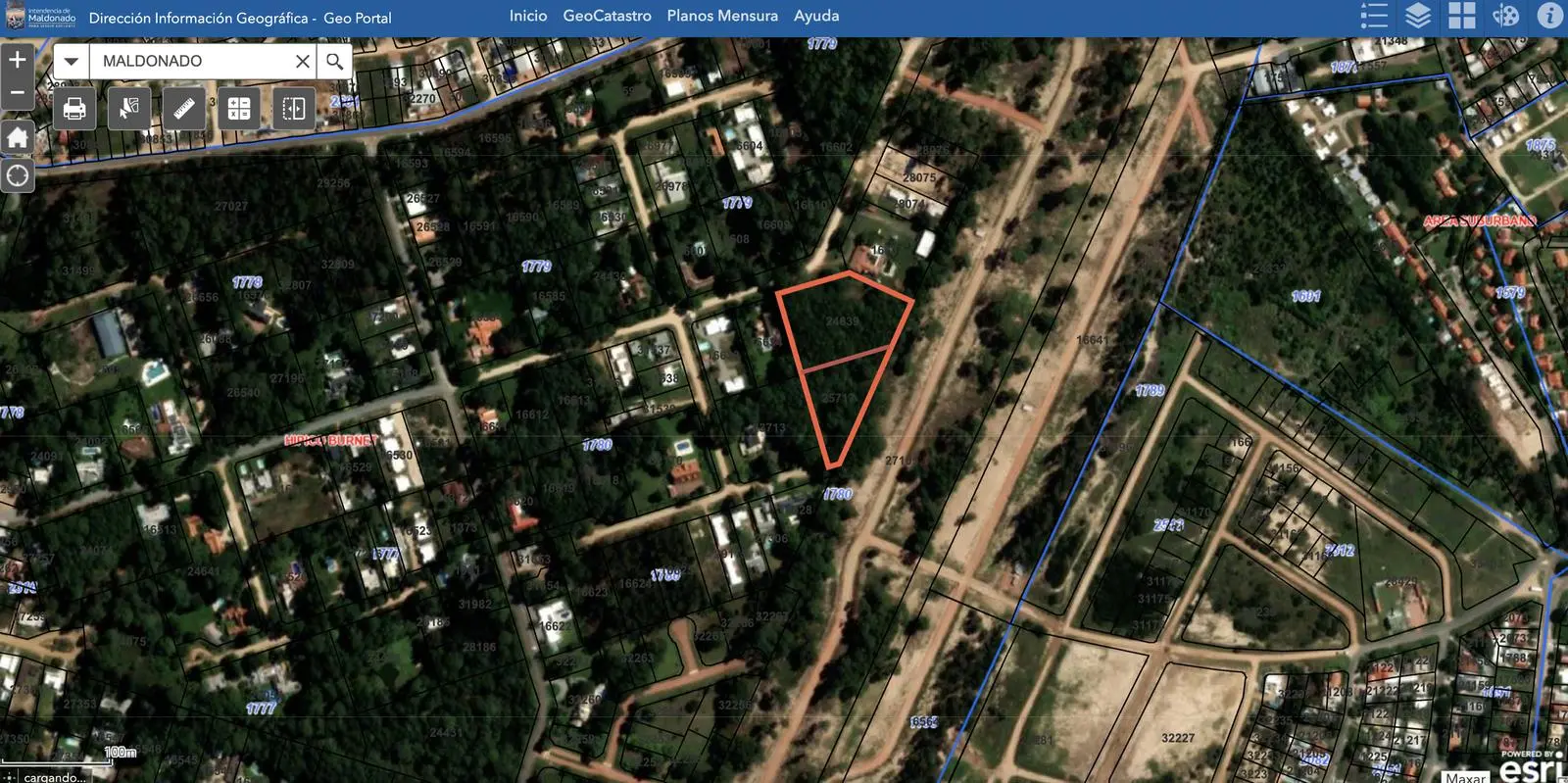Open the print tool

(74, 108)
